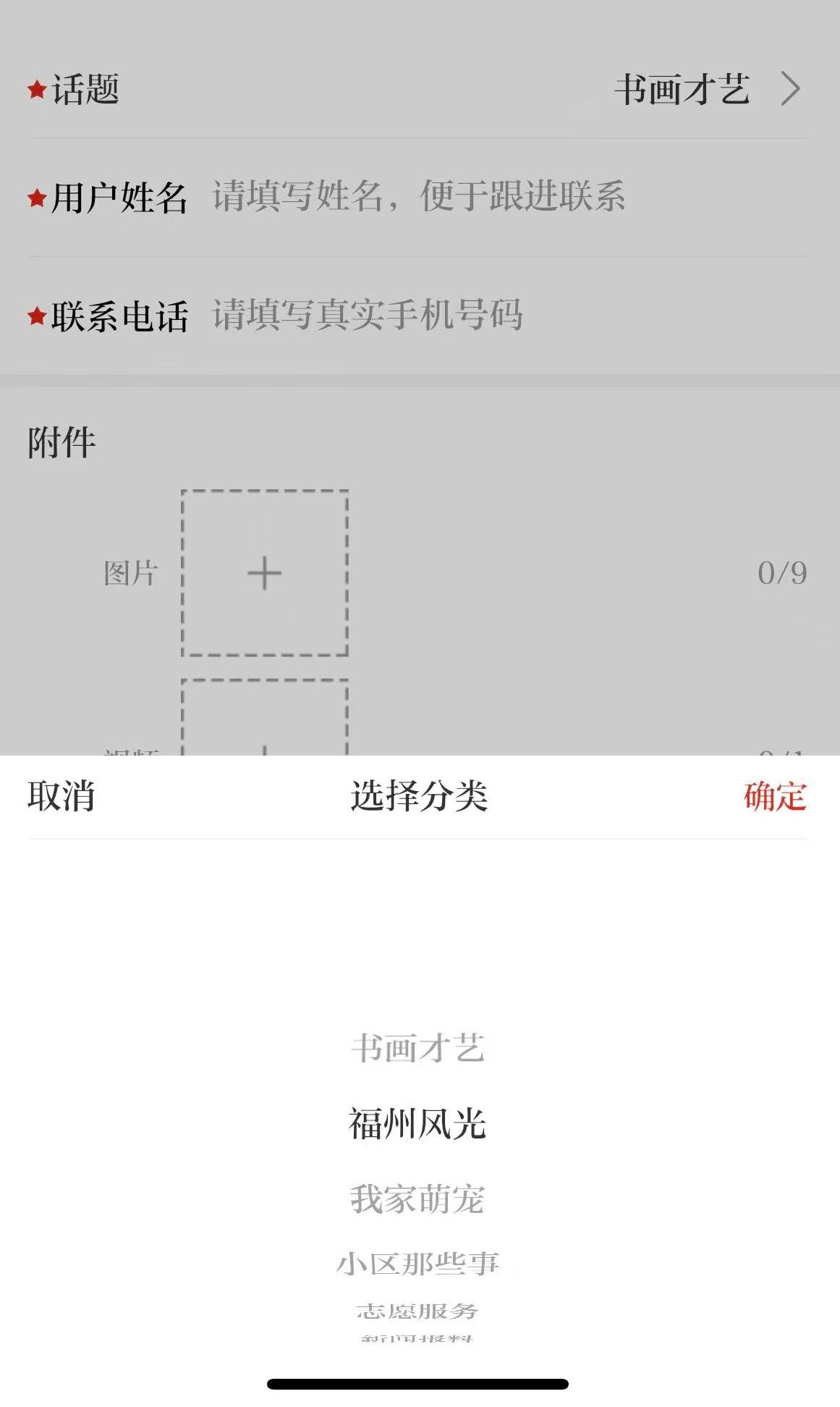This screenshot has width=840, height=1407.
Task: Pick 我家萌宠 from the picker
Action: [x=418, y=1200]
